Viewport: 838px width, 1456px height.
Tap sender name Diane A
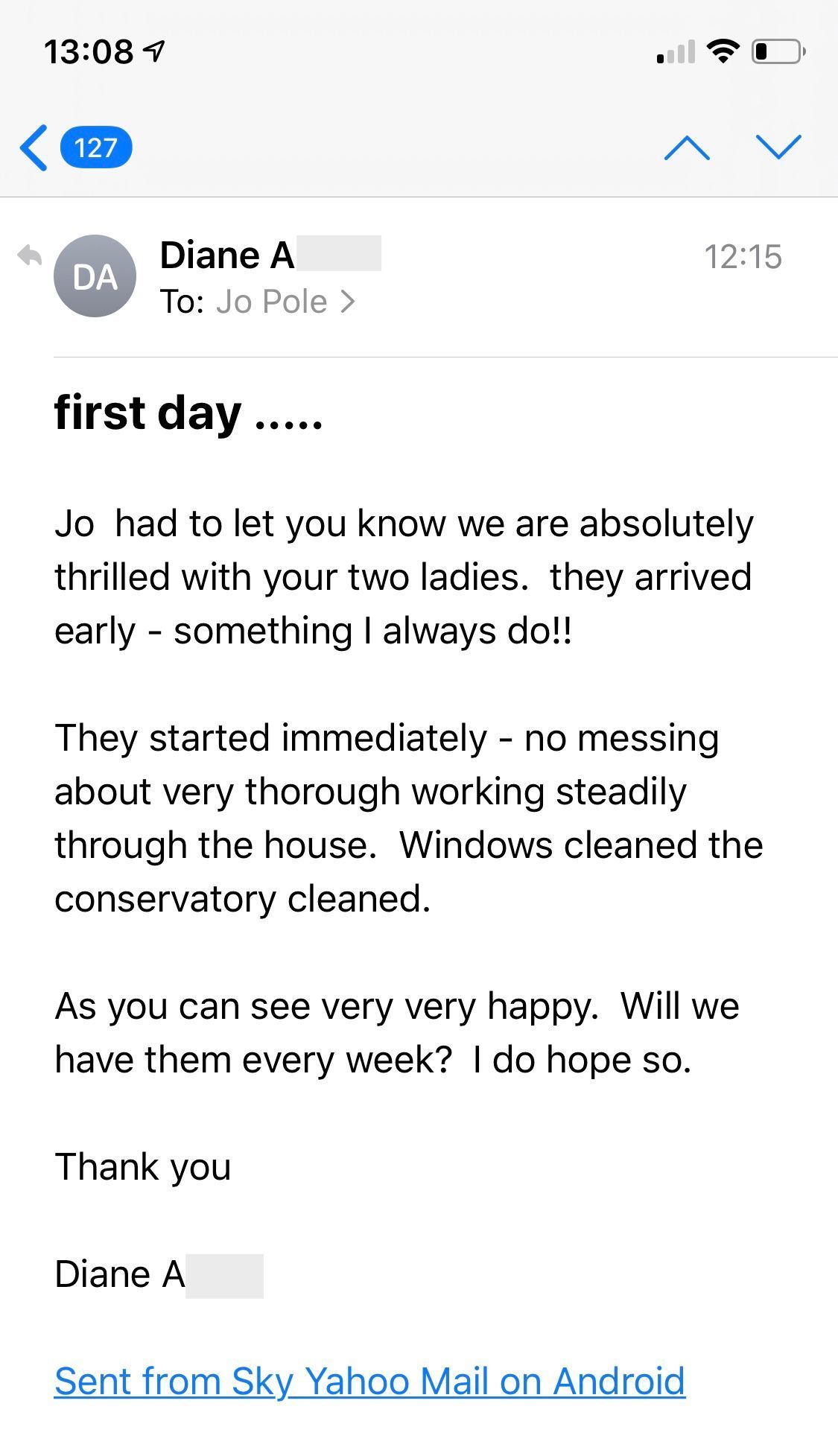[x=227, y=255]
